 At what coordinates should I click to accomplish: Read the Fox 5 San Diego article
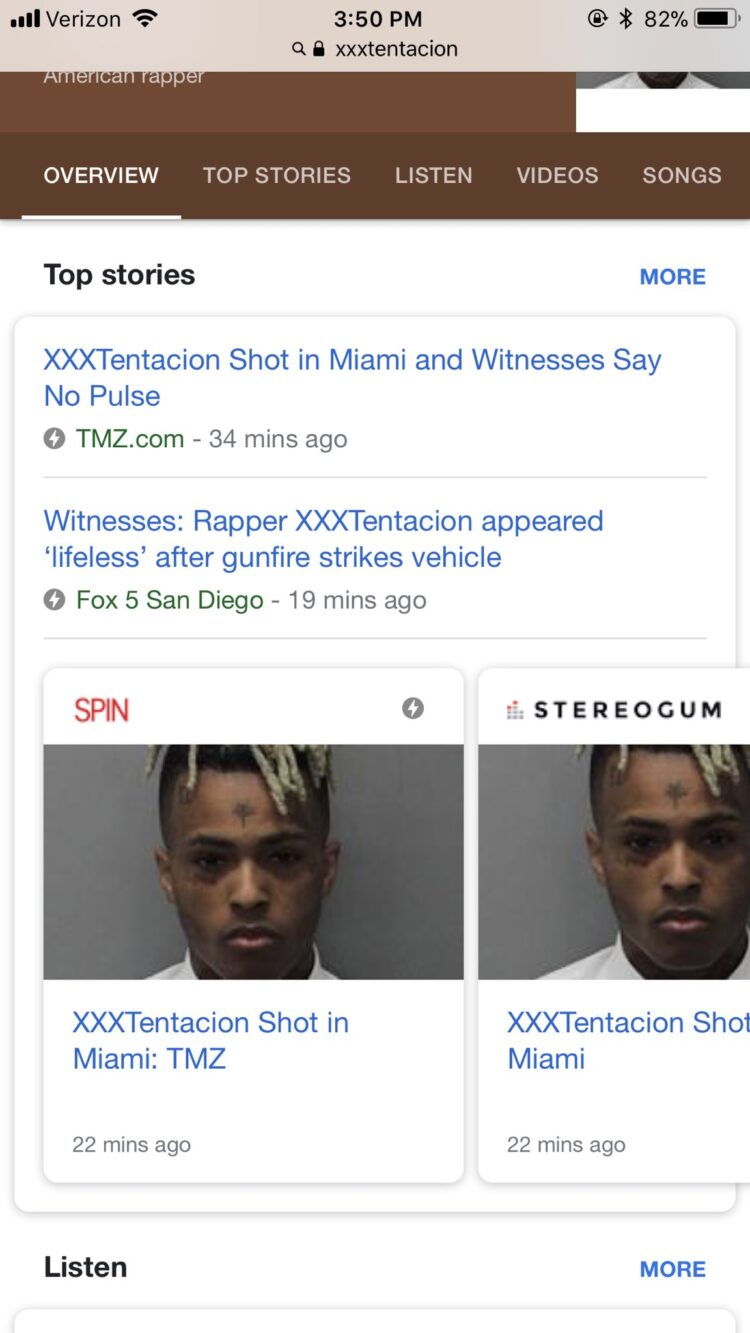coord(323,538)
